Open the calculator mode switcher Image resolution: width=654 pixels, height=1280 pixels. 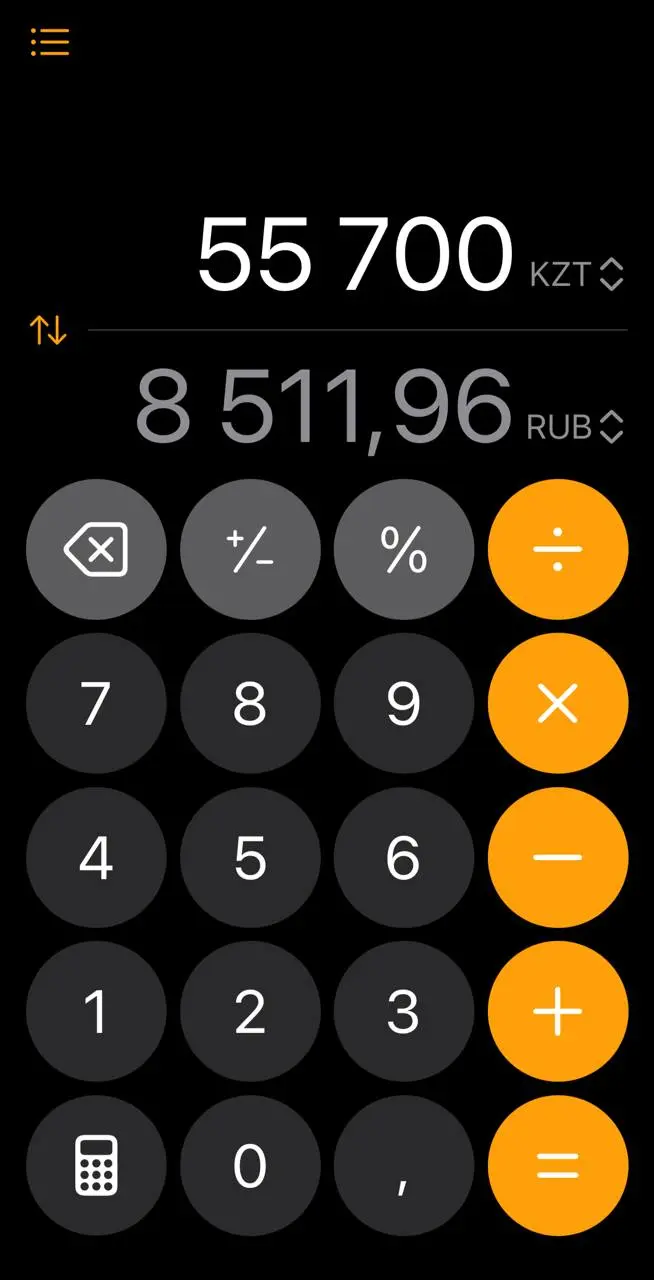96,1165
